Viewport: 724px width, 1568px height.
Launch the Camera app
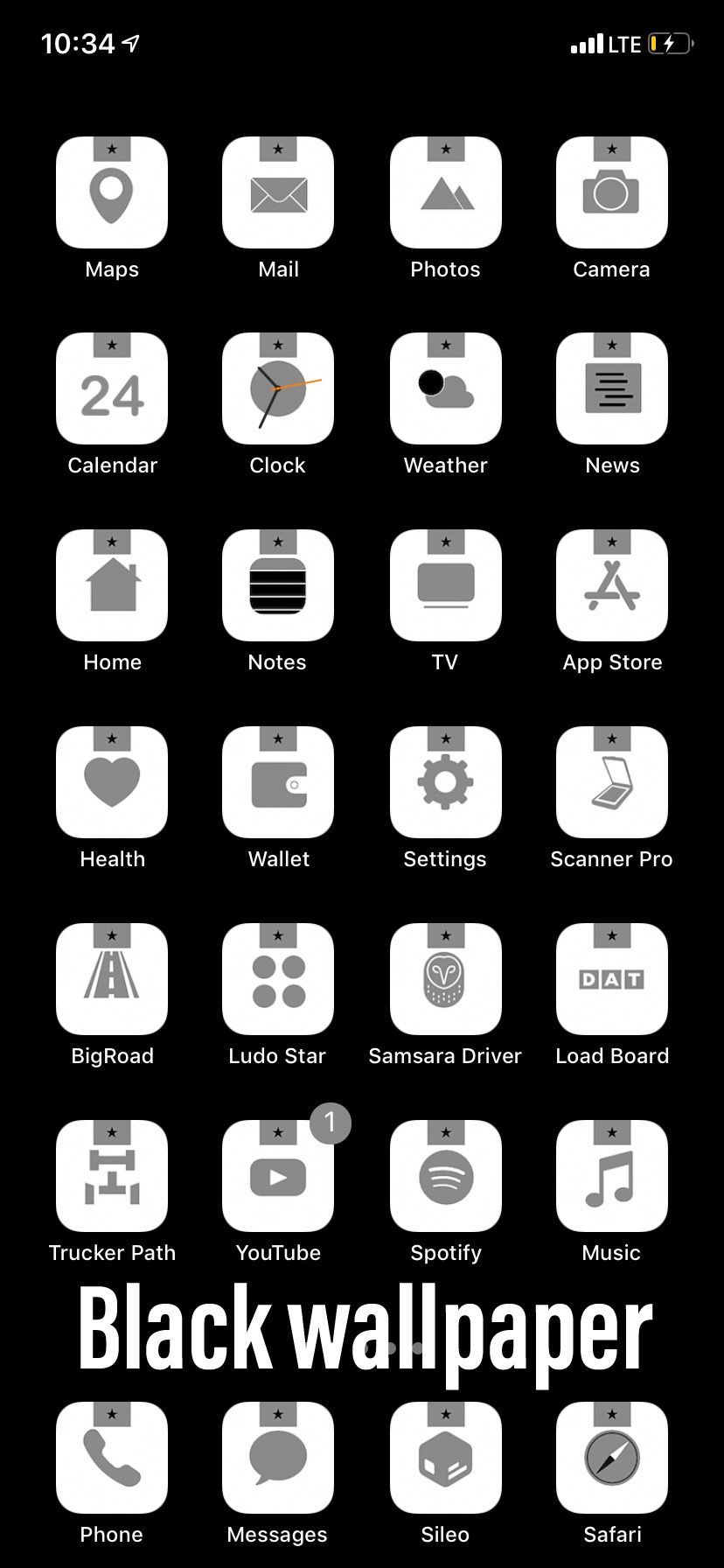(612, 192)
